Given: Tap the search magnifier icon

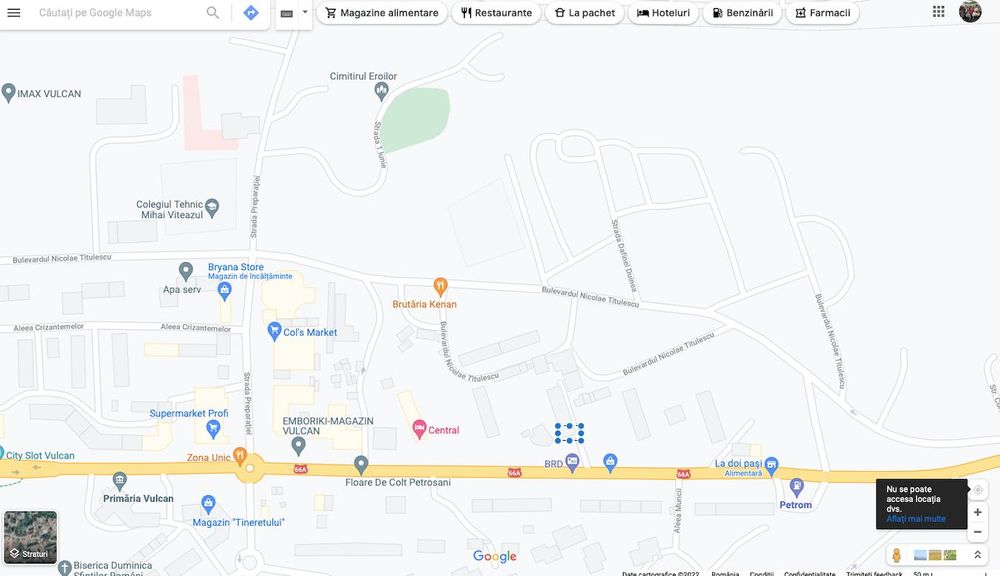Looking at the screenshot, I should pos(213,13).
